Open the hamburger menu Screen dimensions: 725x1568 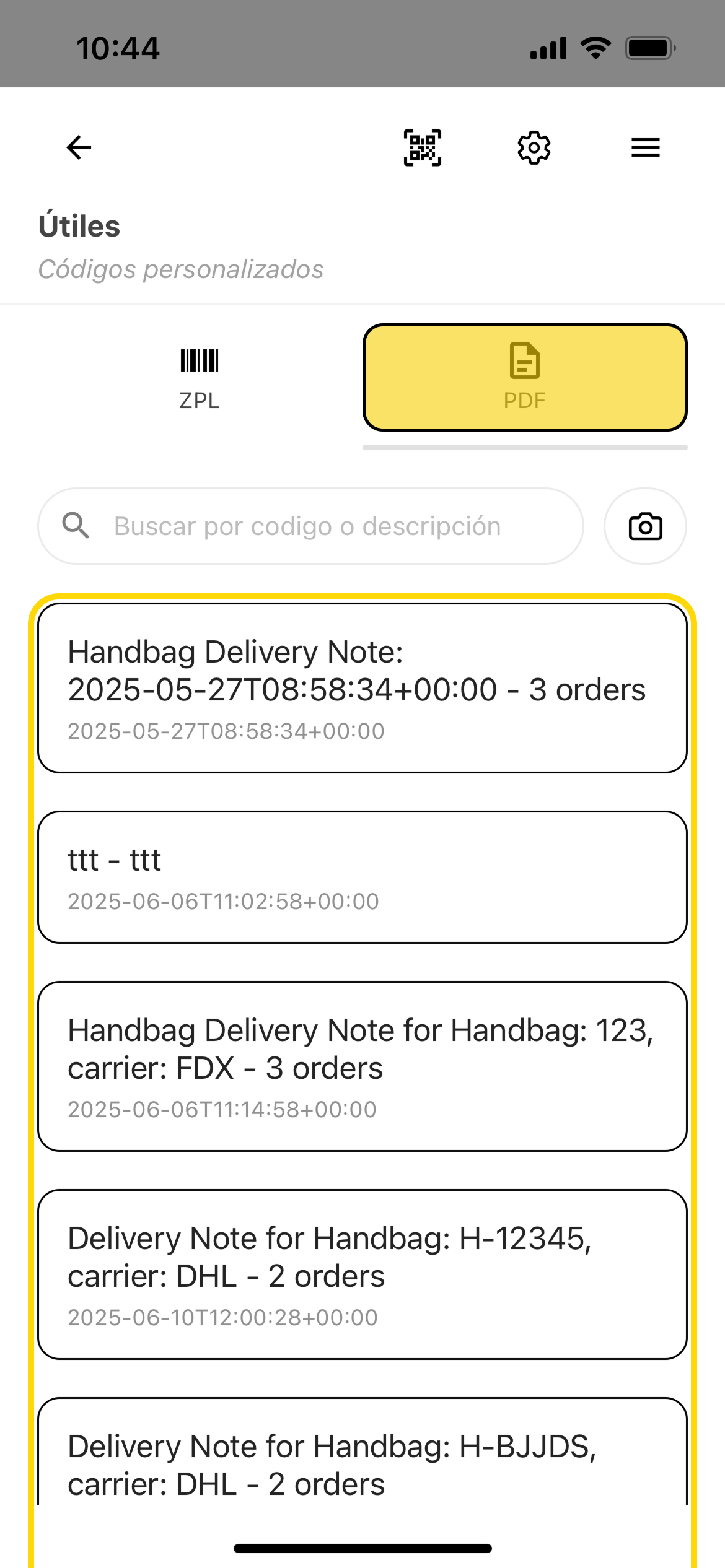pos(645,147)
